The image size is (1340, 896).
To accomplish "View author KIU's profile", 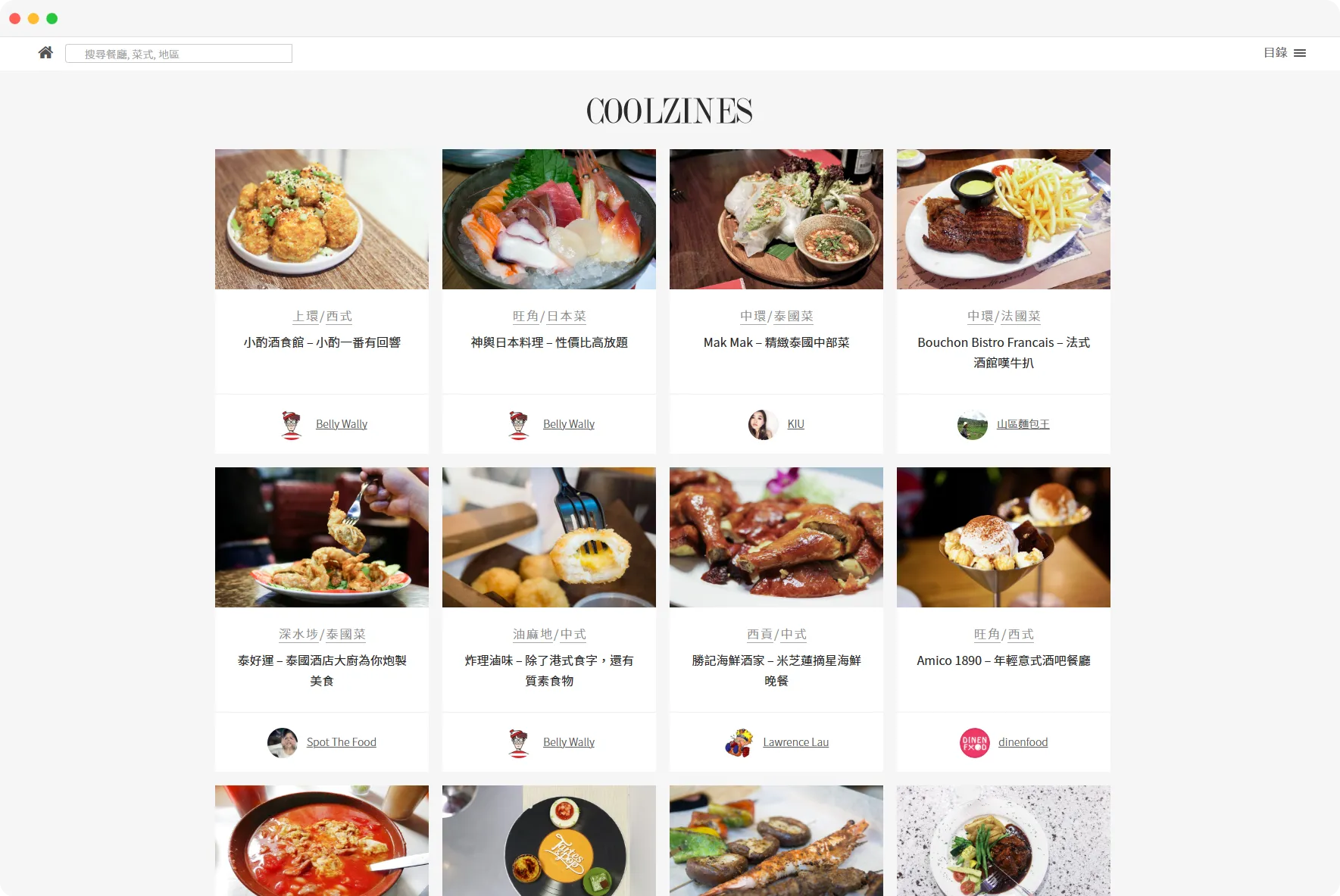I will point(795,424).
